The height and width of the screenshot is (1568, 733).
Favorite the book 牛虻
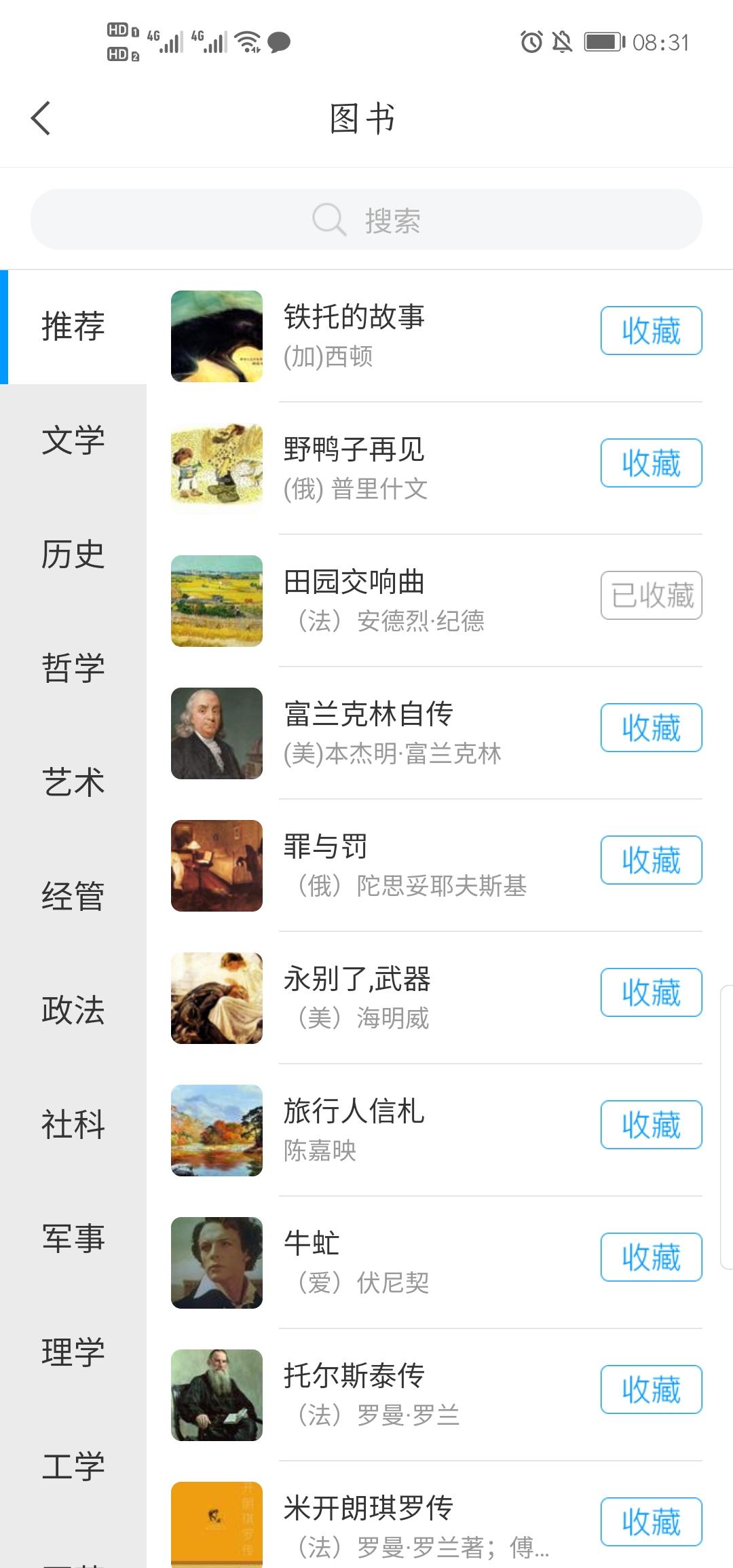[651, 1258]
